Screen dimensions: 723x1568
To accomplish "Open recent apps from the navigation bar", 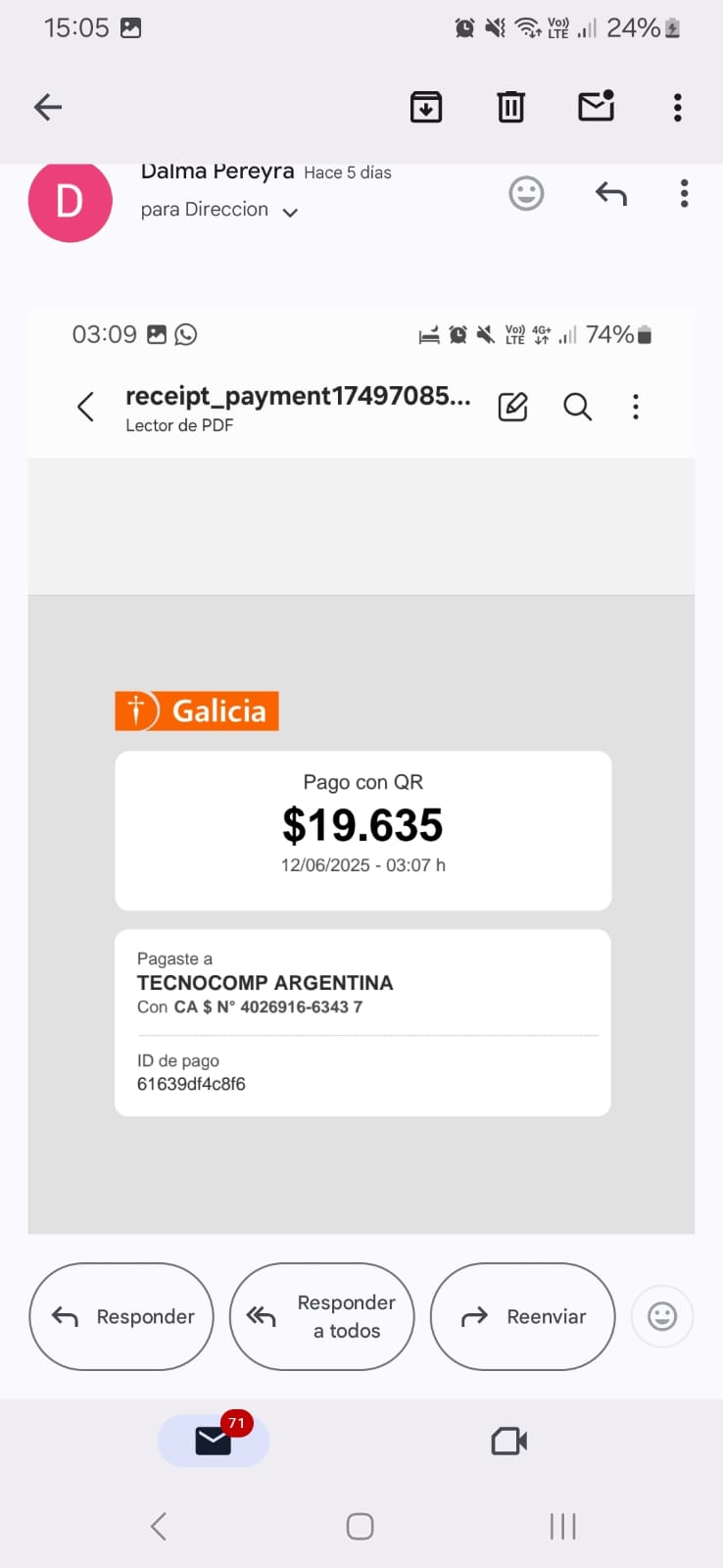I will coord(562,1526).
